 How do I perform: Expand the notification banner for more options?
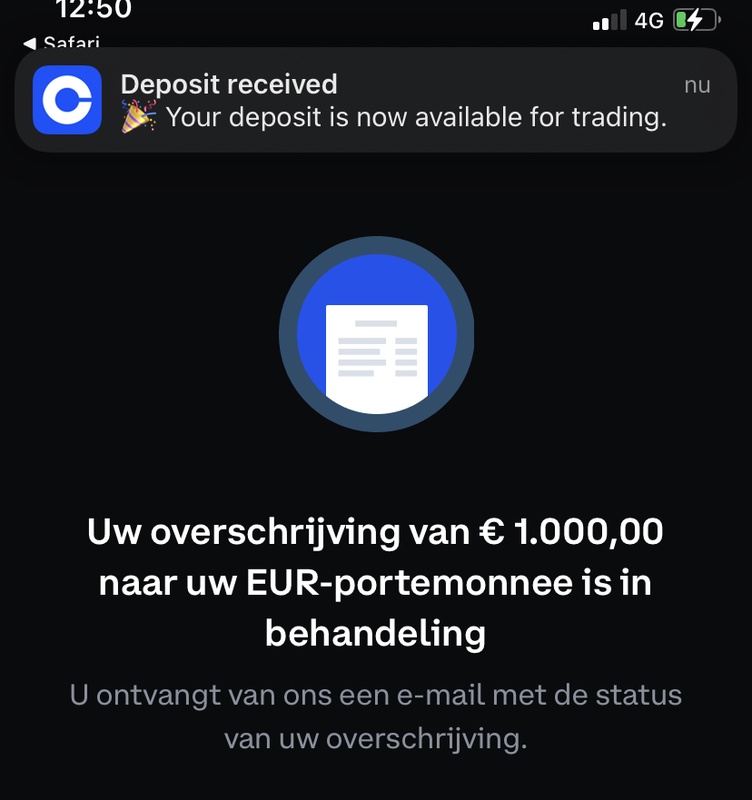click(376, 100)
